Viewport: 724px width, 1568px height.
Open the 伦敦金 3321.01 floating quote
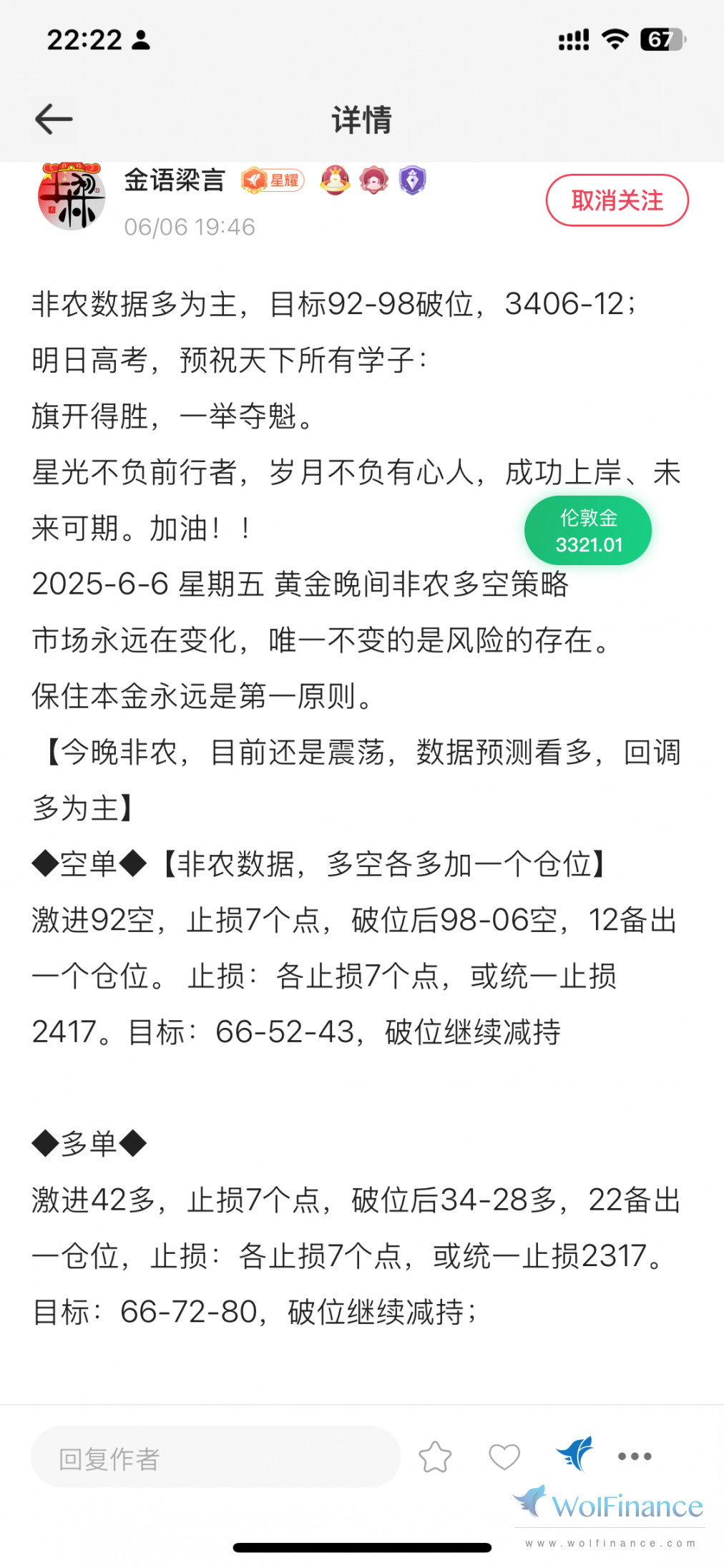pos(588,531)
